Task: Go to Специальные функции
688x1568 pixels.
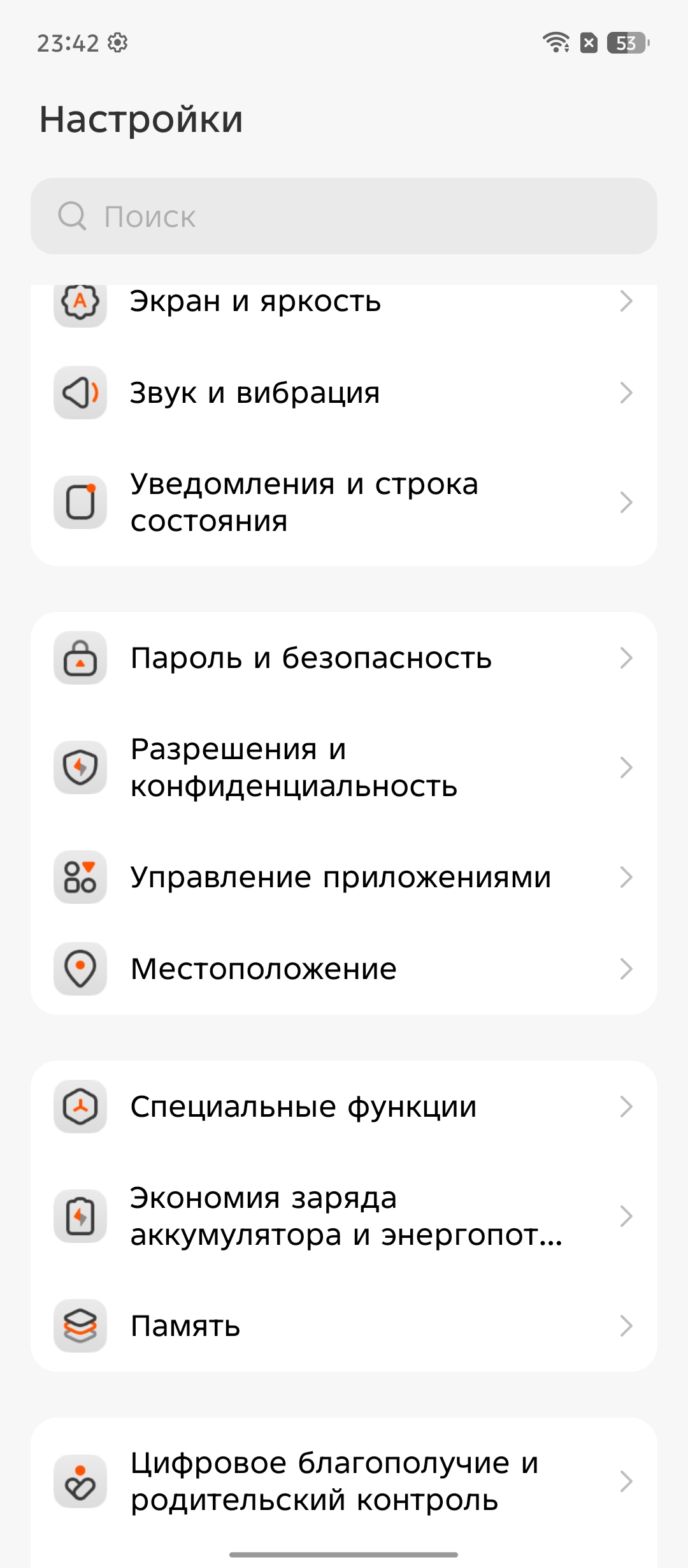Action: [344, 1107]
